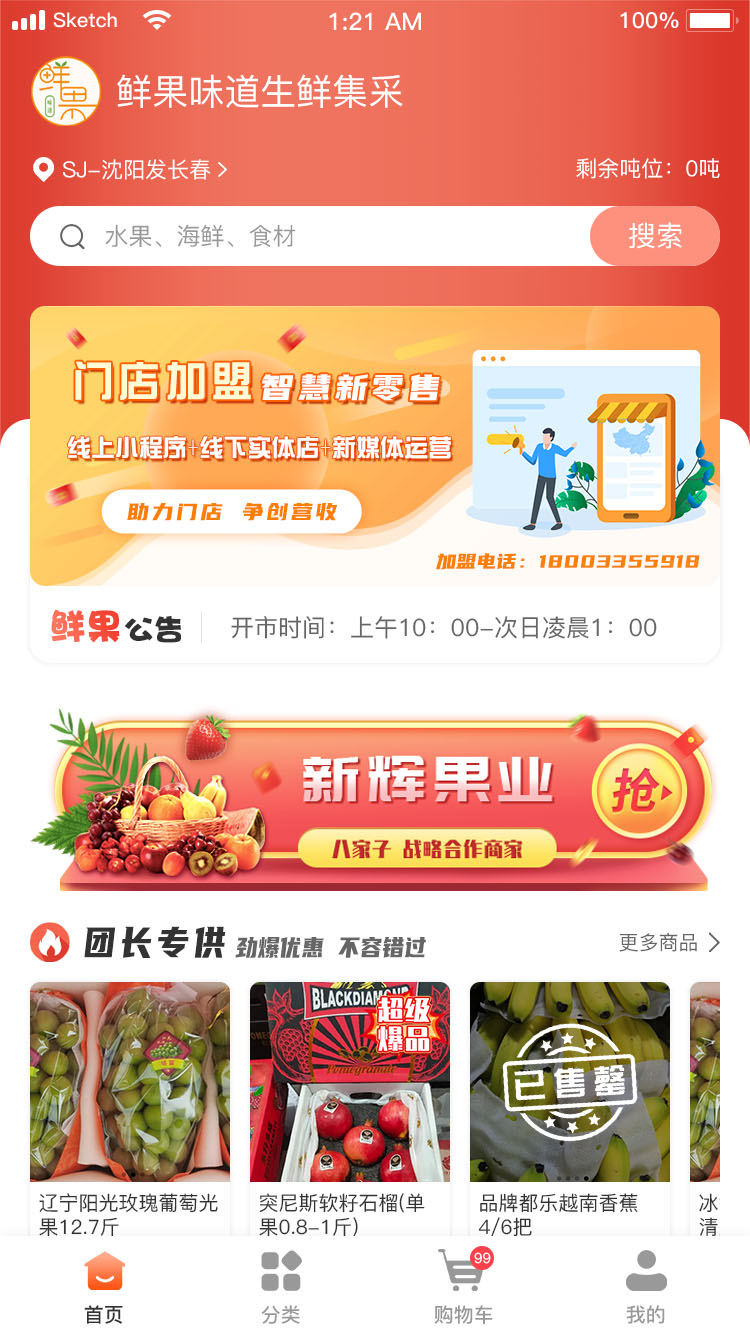Open the 门店加盟 banner

(x=375, y=446)
